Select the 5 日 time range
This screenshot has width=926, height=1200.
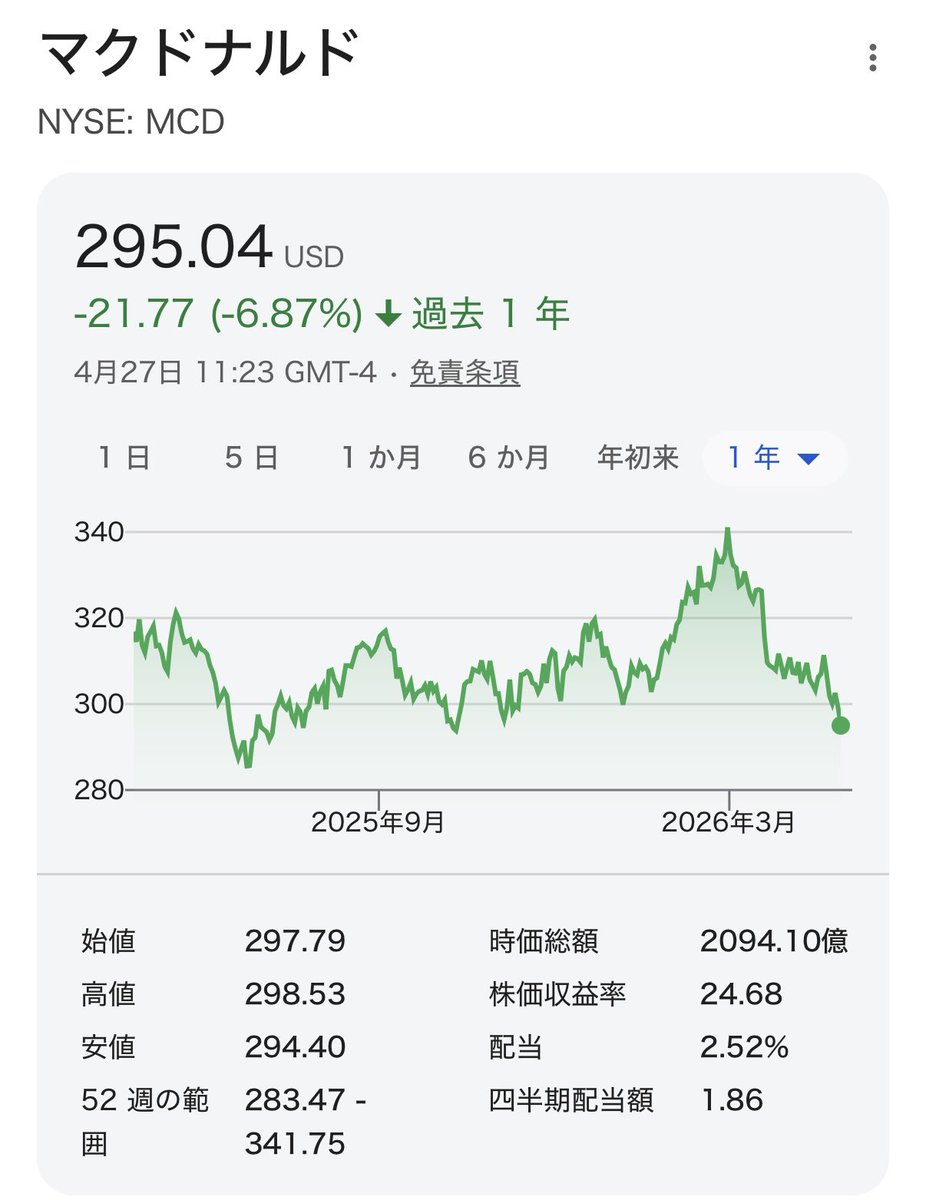[x=251, y=458]
